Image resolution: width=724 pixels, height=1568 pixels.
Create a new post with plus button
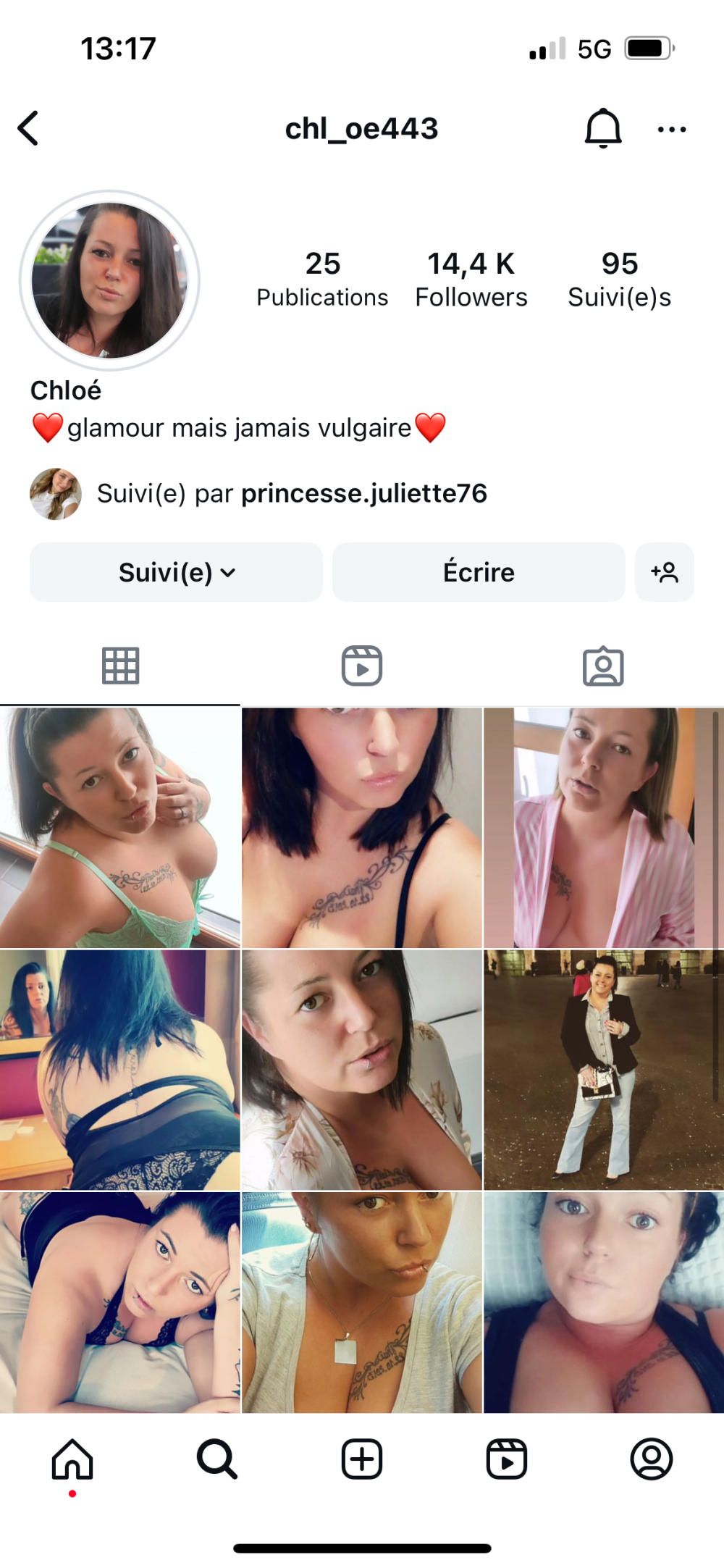[x=362, y=1459]
